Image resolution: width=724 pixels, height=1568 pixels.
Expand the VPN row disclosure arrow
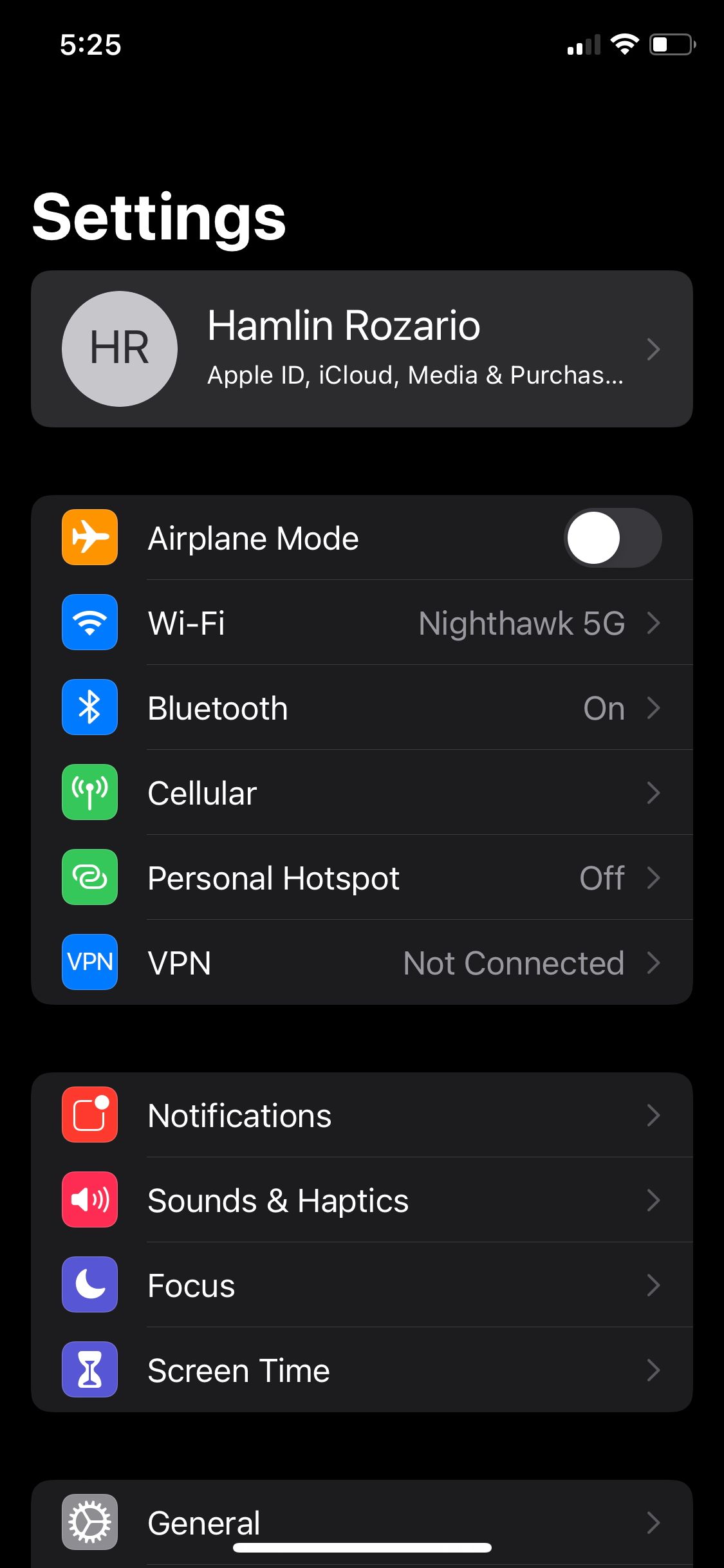654,962
